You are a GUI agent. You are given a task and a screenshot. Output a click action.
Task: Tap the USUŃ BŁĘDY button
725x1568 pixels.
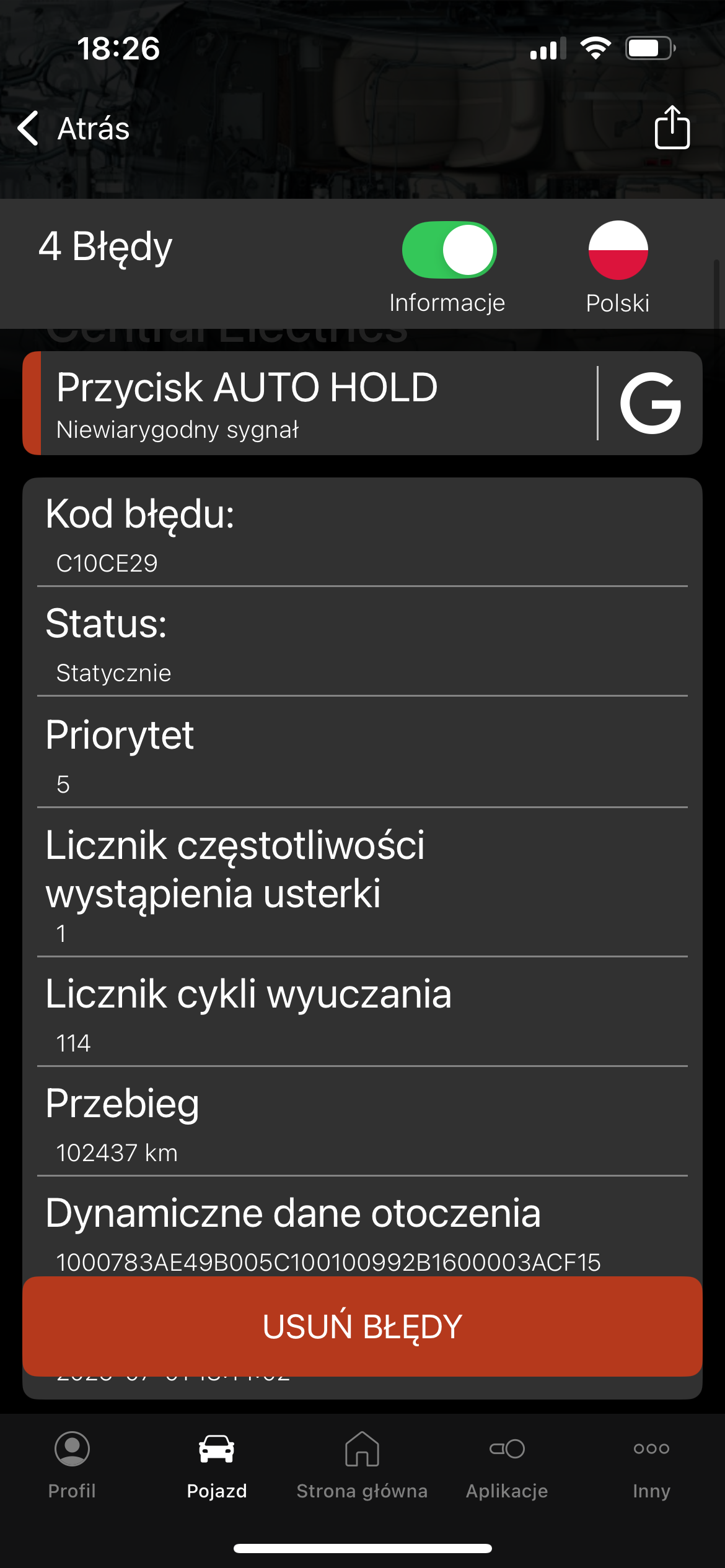[x=362, y=1326]
